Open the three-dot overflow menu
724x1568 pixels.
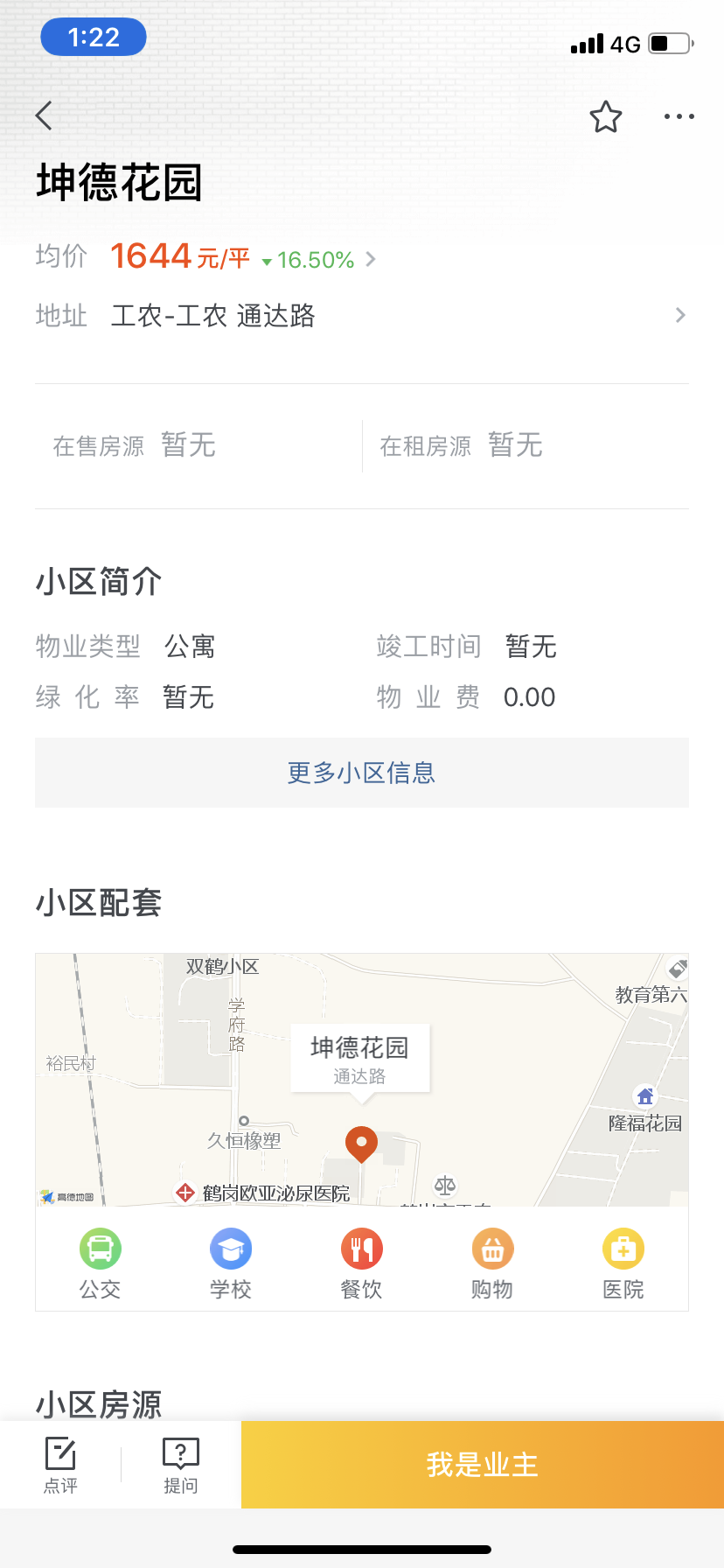point(679,116)
